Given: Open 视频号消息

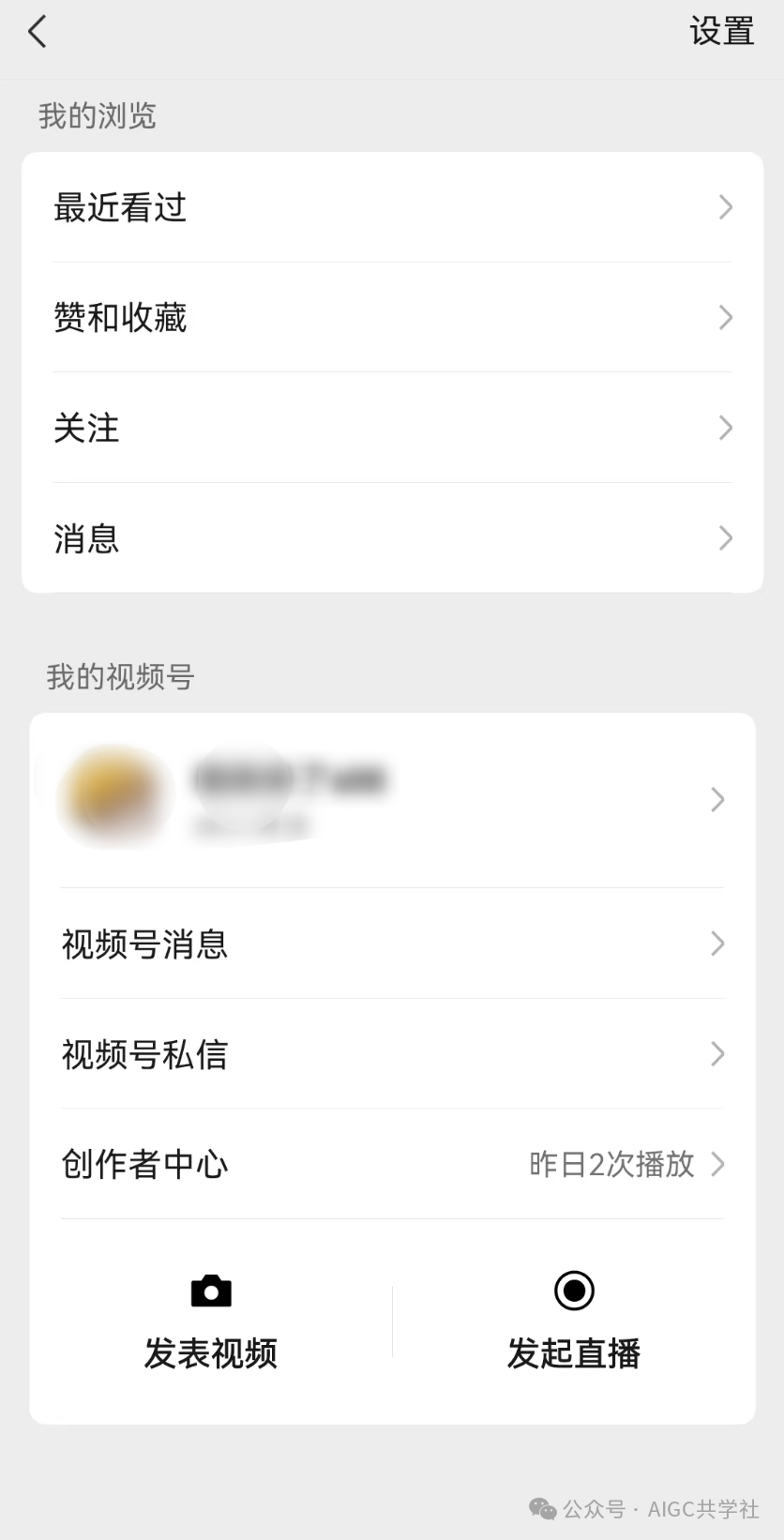Looking at the screenshot, I should coord(143,944).
